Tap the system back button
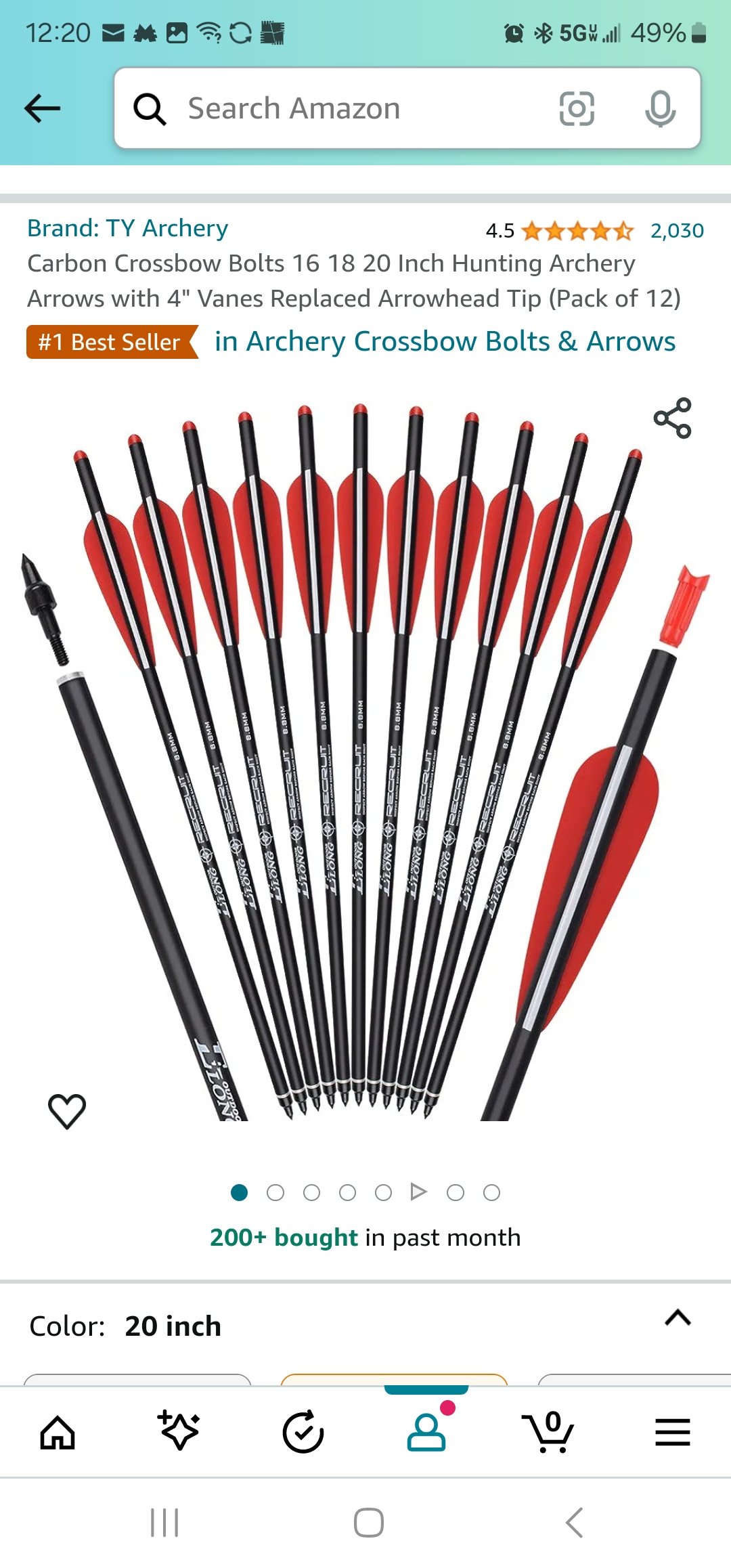731x1568 pixels. tap(574, 1523)
